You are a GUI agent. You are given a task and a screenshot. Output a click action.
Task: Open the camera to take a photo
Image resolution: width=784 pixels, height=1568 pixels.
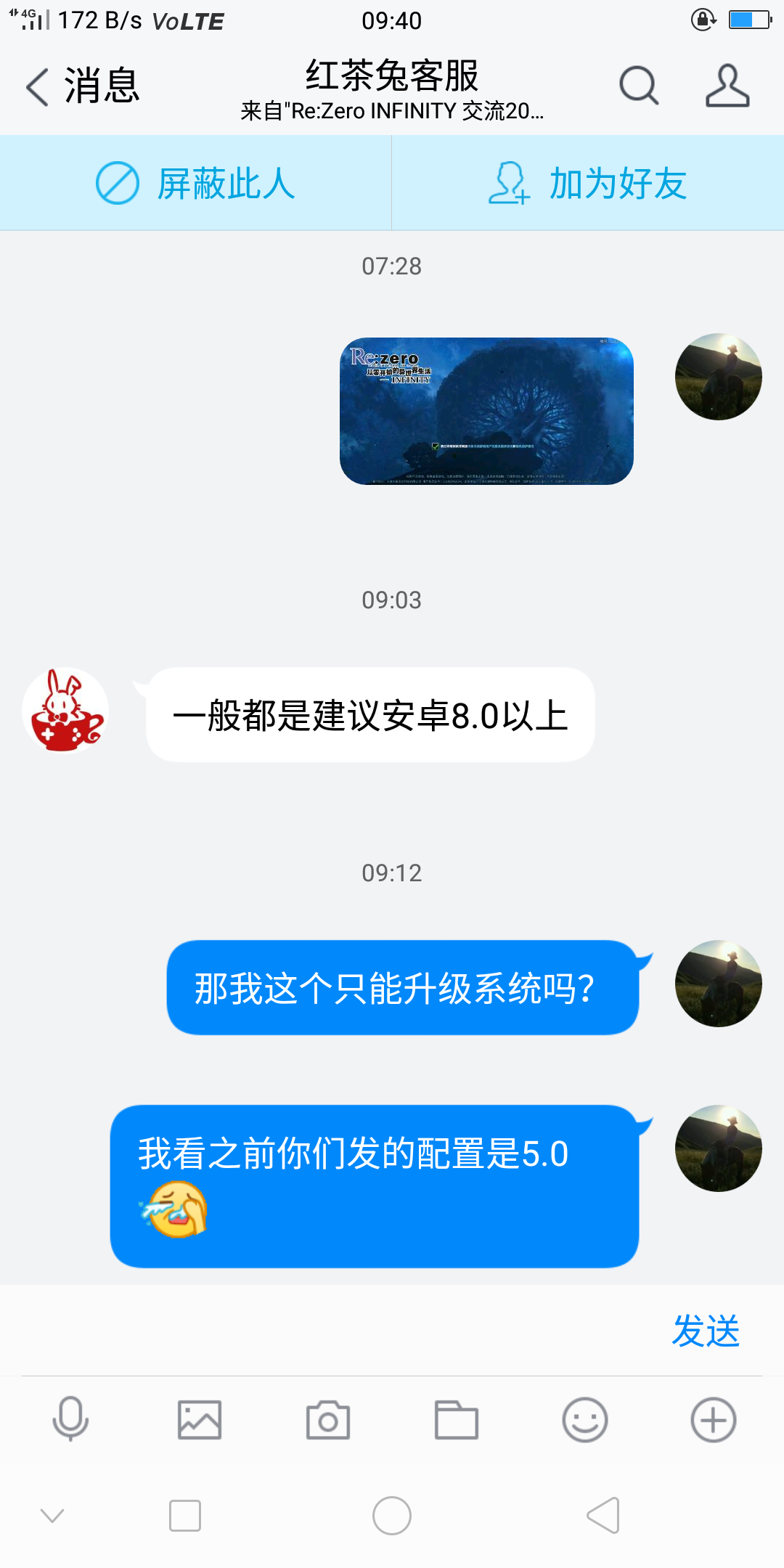(x=328, y=1419)
